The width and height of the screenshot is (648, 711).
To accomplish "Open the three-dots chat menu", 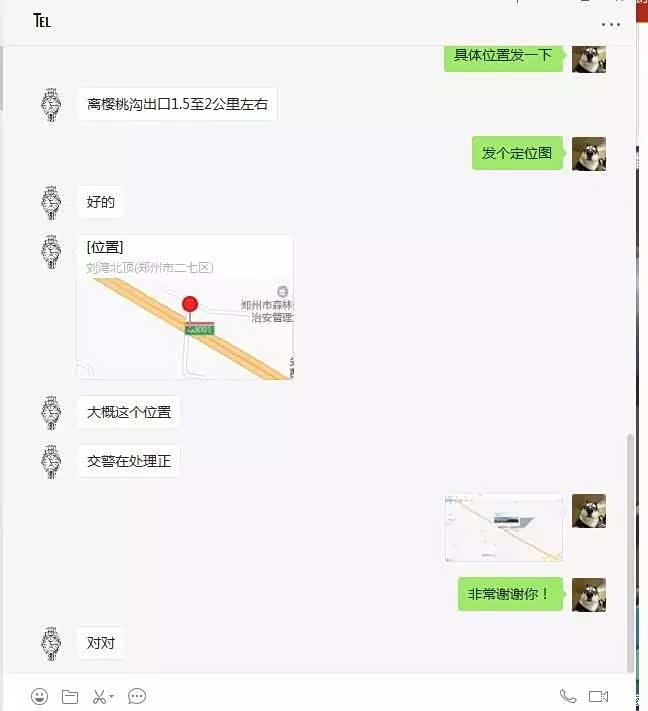I will [x=610, y=24].
